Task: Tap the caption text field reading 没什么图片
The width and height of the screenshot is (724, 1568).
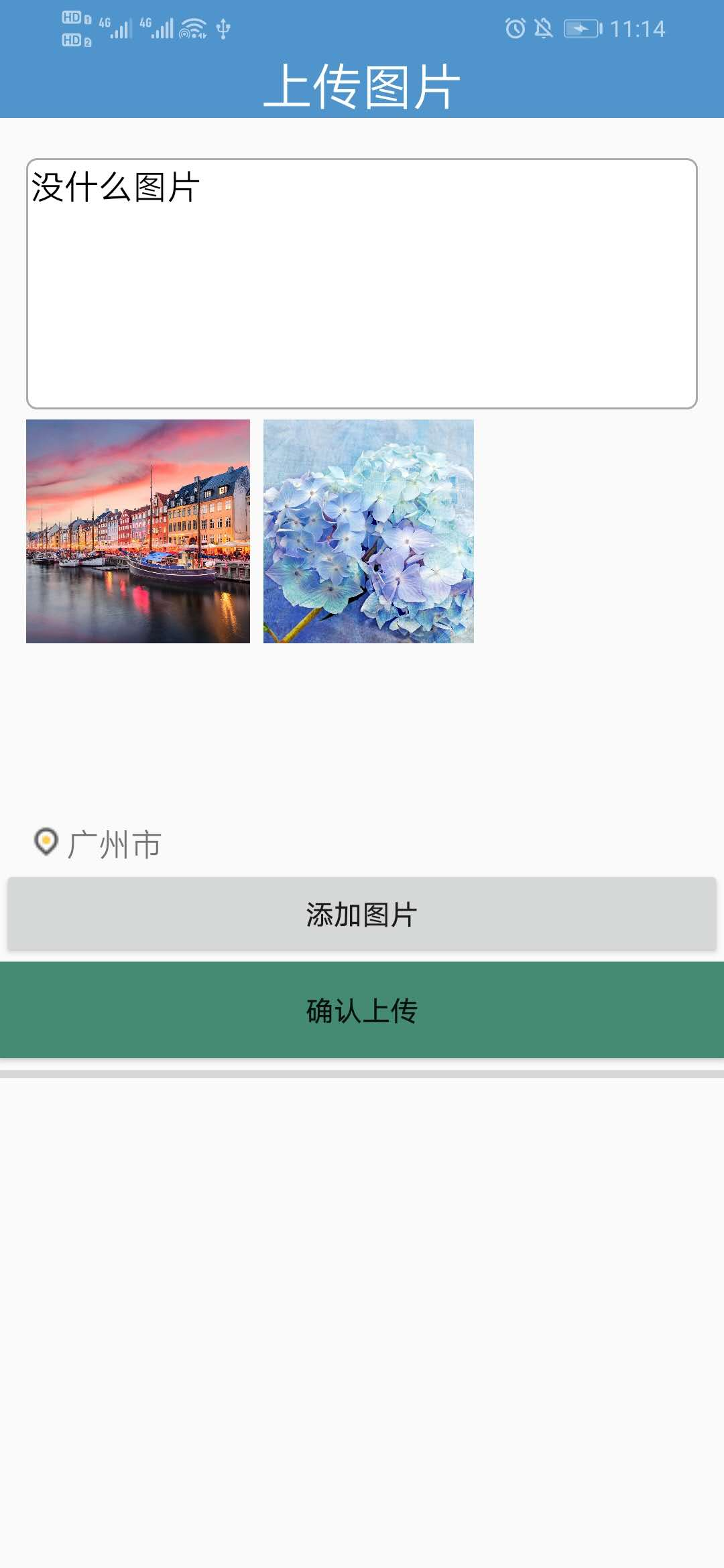Action: click(362, 283)
